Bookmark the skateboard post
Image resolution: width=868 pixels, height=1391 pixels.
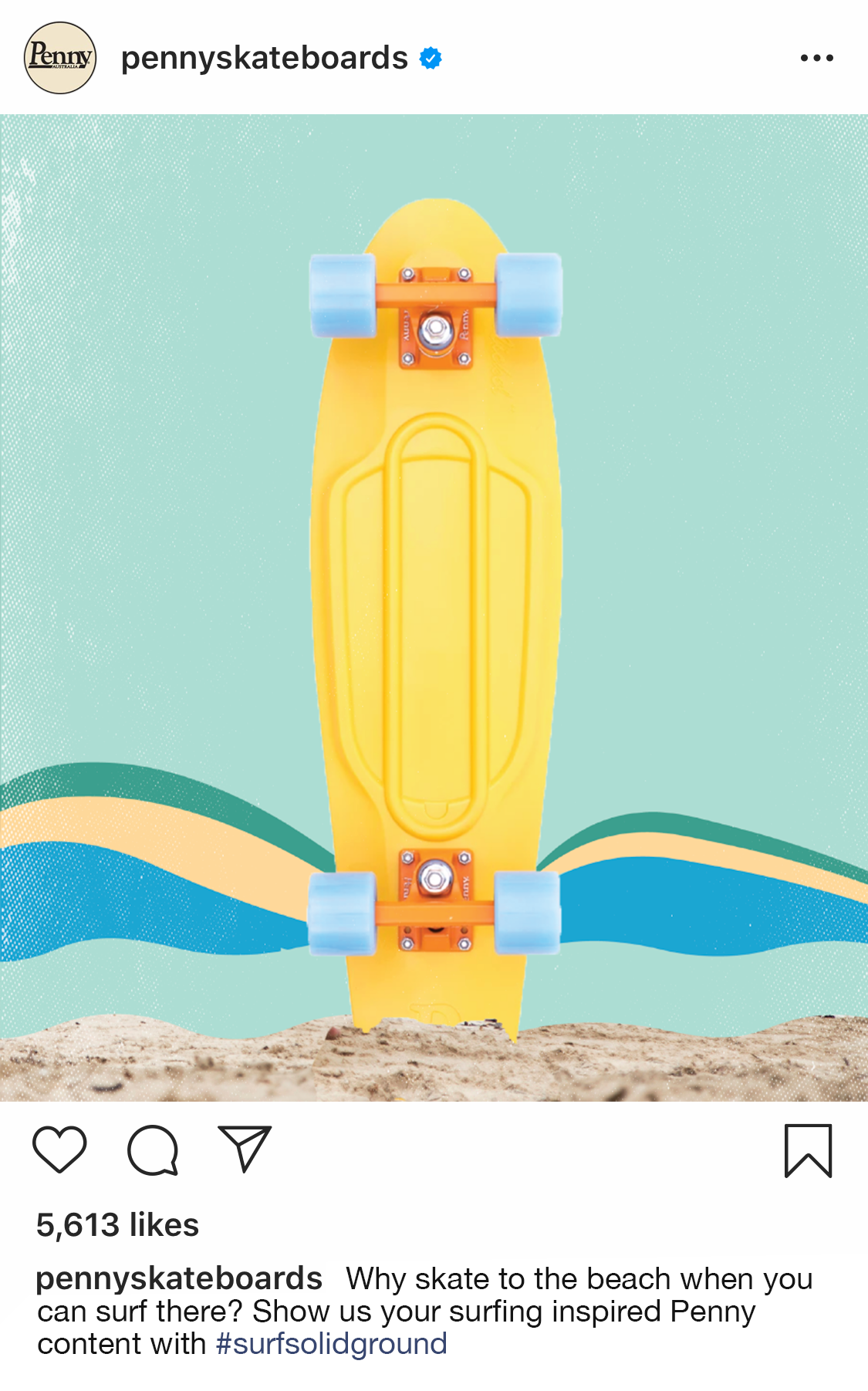(x=808, y=1150)
